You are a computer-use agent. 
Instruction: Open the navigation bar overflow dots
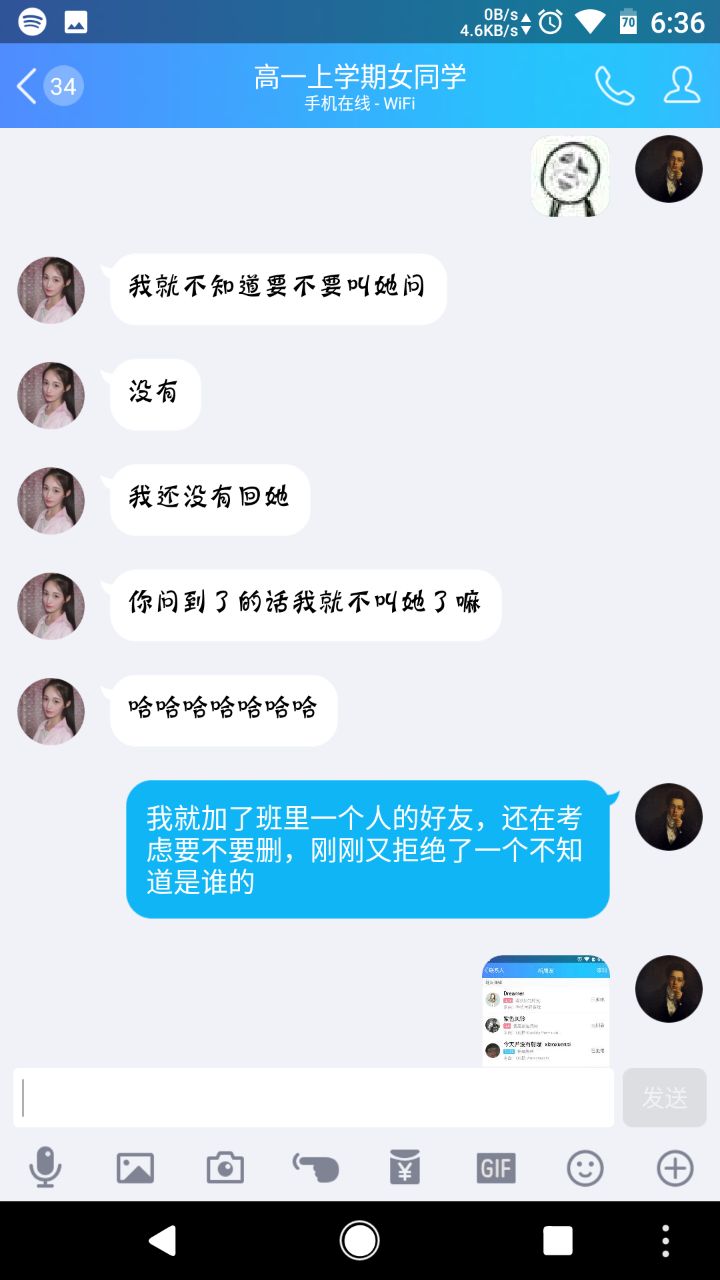pos(666,1241)
